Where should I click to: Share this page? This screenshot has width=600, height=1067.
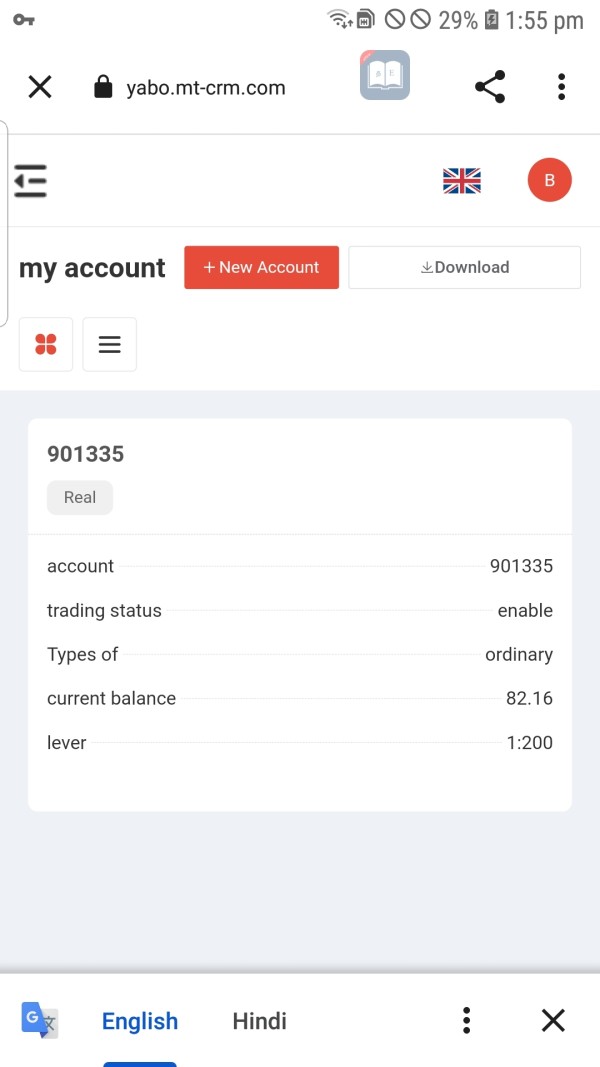[x=490, y=86]
